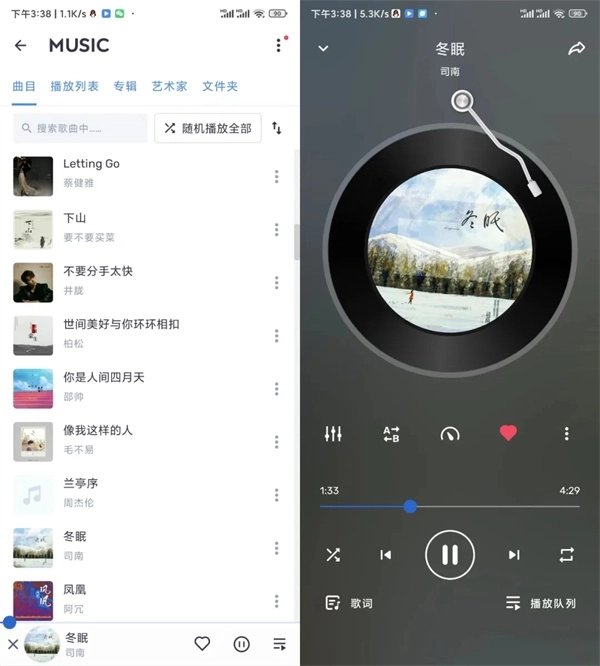
Task: Open the 艺术家 tab
Action: click(169, 87)
